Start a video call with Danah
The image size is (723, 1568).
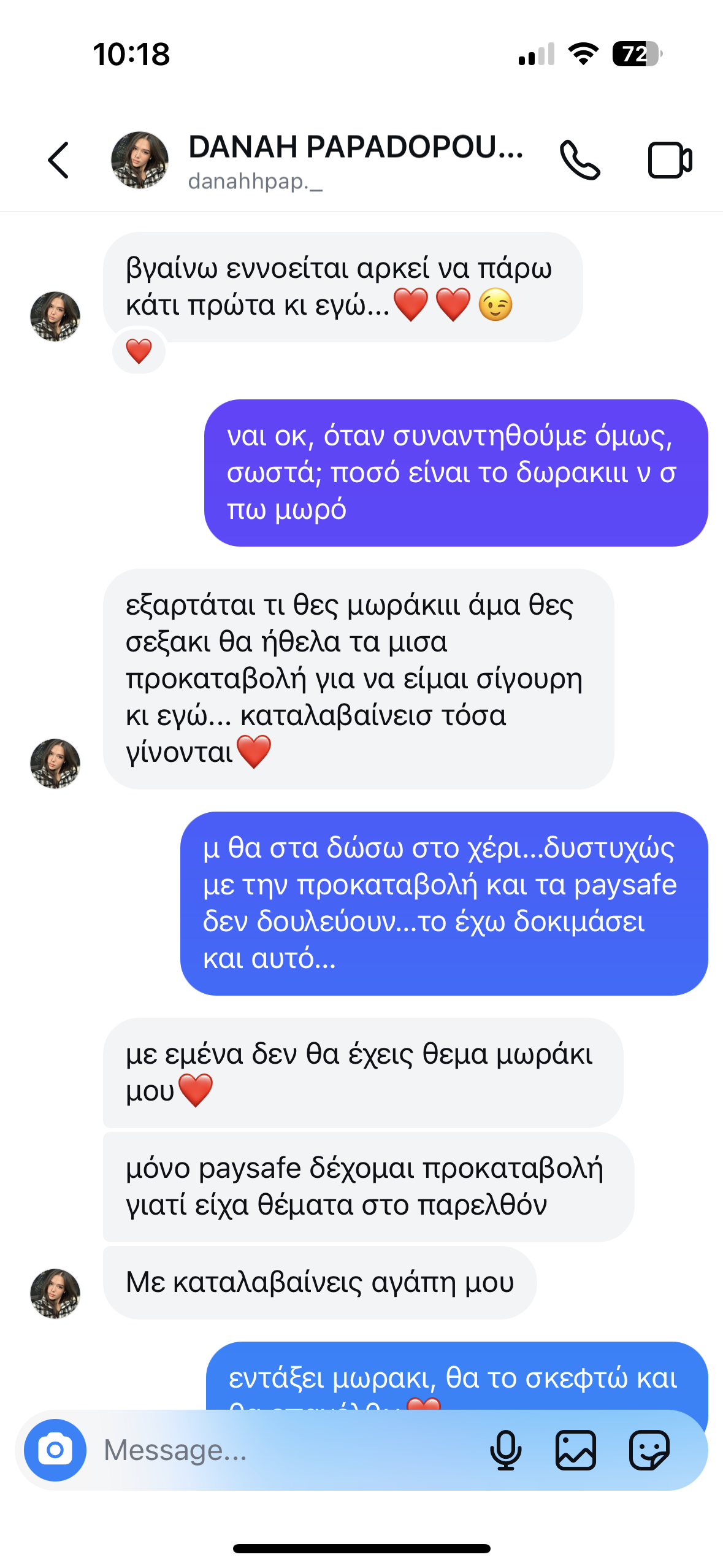(x=670, y=160)
